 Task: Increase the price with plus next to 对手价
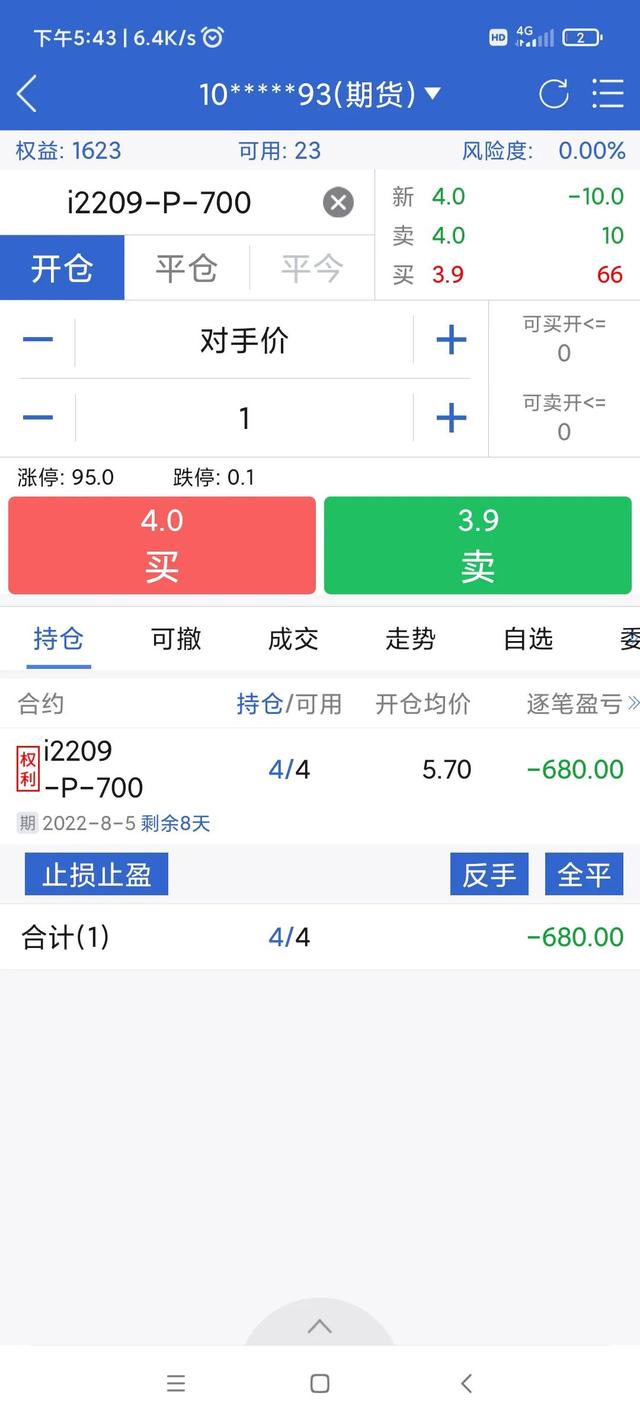pyautogui.click(x=451, y=340)
